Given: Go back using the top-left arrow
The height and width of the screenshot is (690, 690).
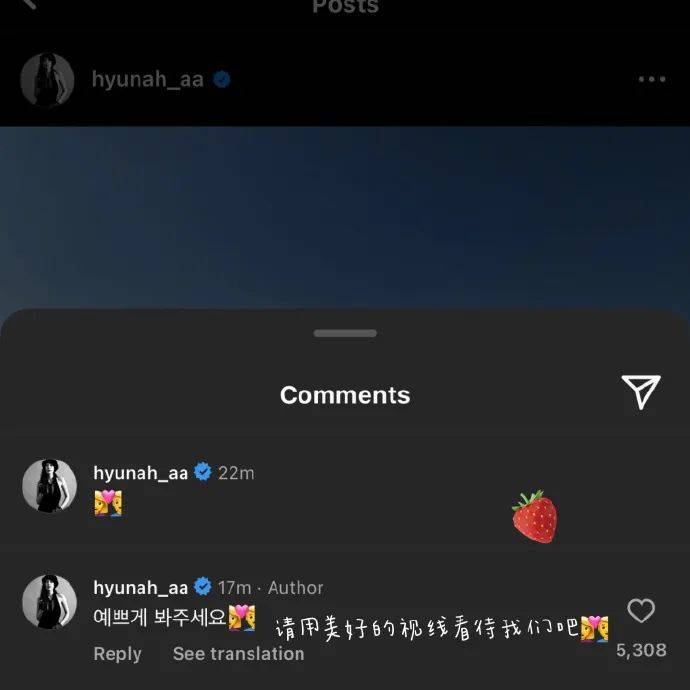Looking at the screenshot, I should pos(28,5).
